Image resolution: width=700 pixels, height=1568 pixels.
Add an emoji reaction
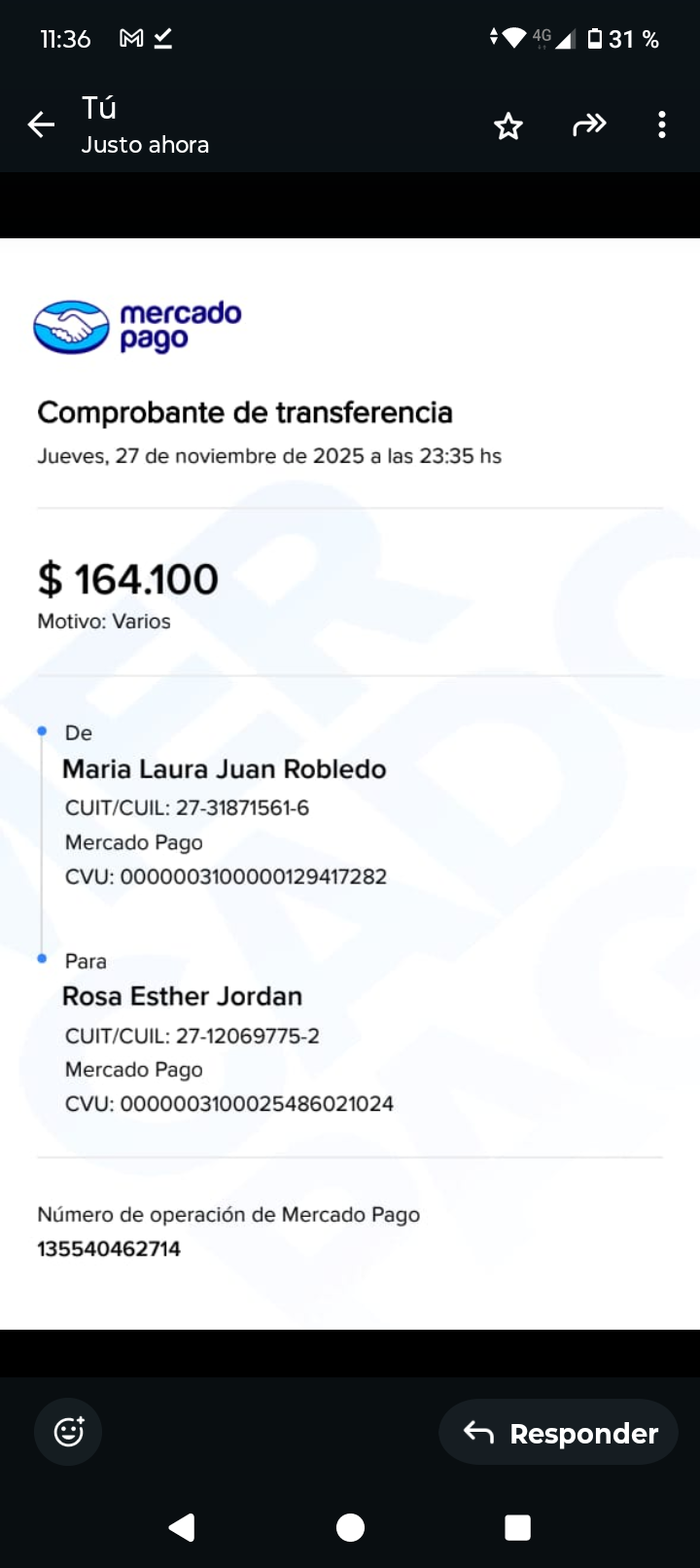coord(68,1432)
